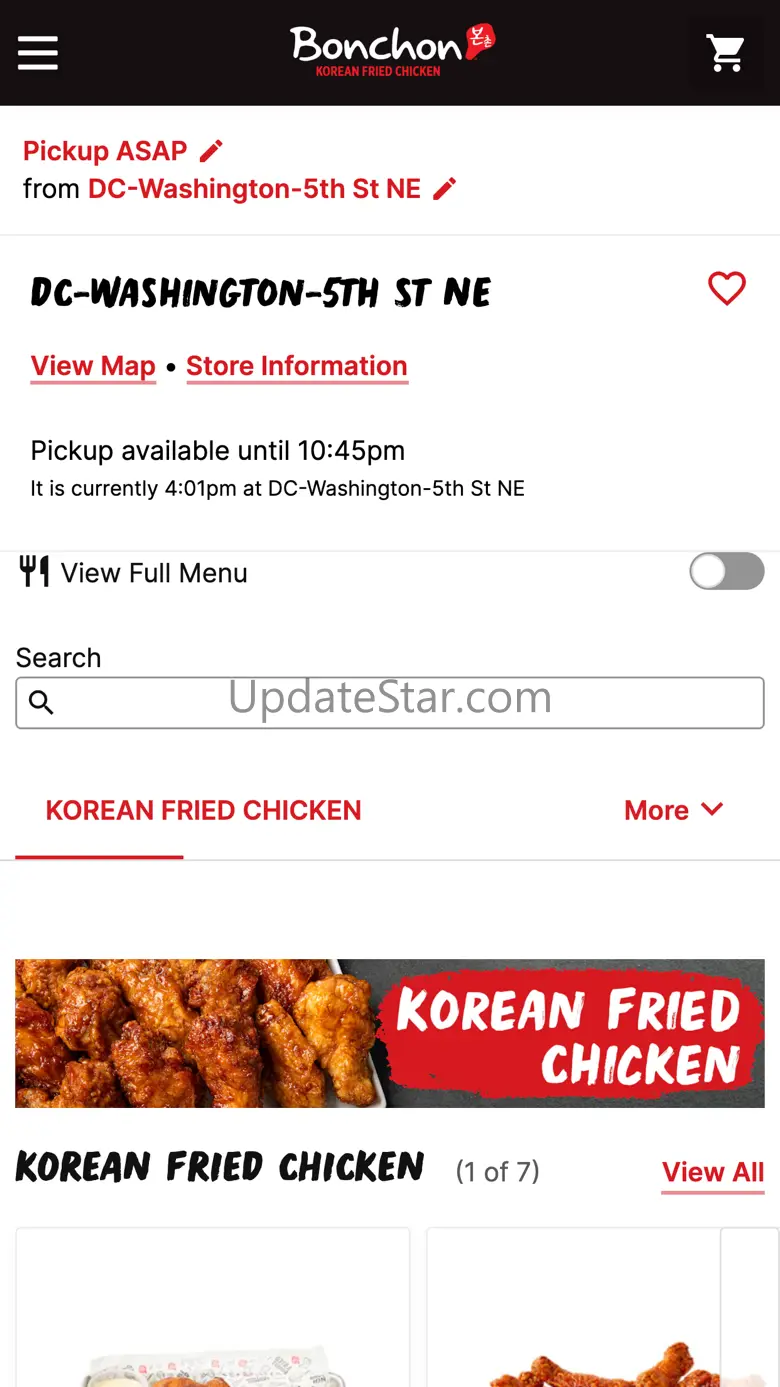This screenshot has height=1387, width=780.
Task: View All Korean Fried Chicken items
Action: tap(712, 1172)
